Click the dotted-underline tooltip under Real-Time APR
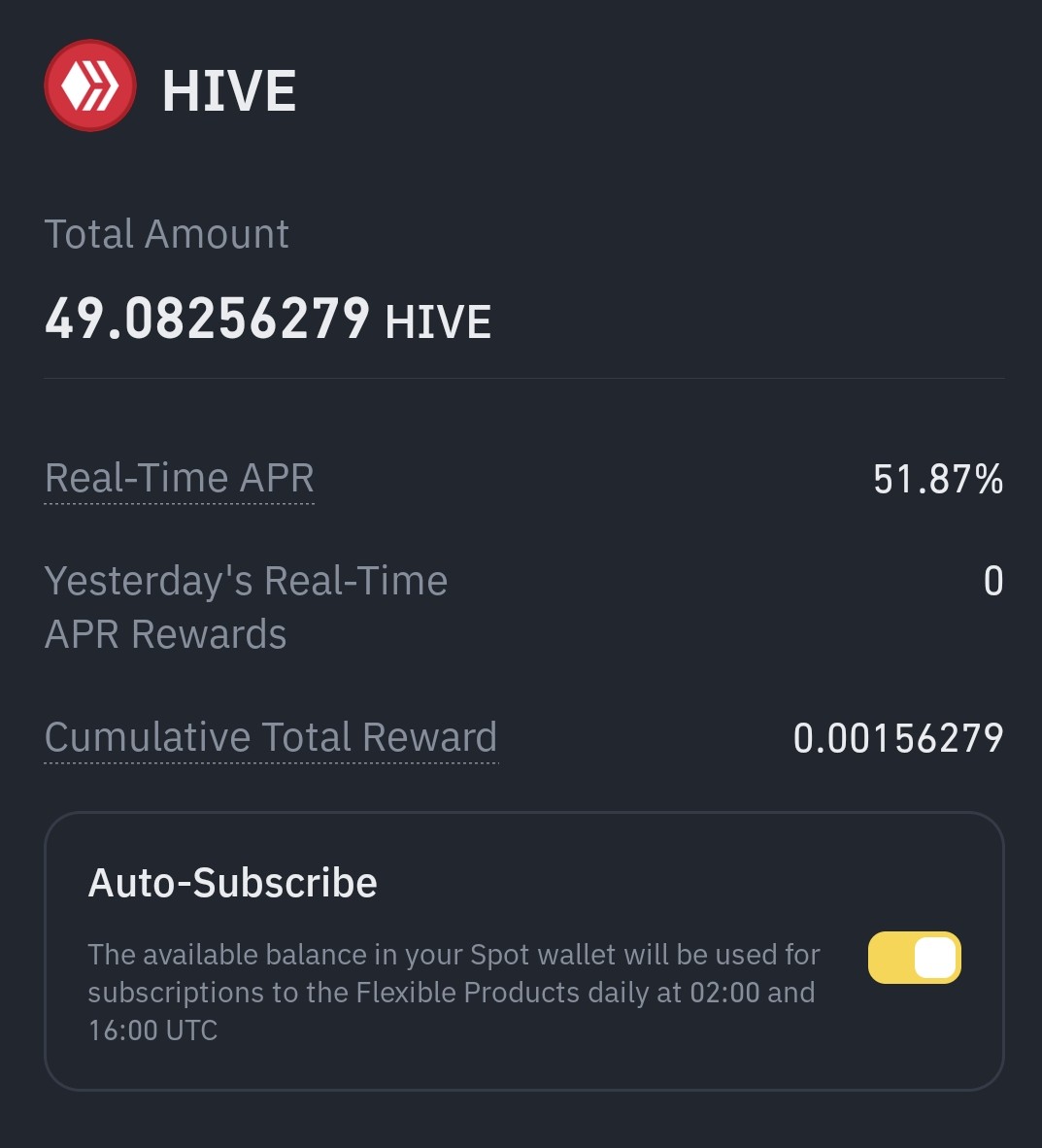This screenshot has width=1042, height=1148. pos(179,478)
